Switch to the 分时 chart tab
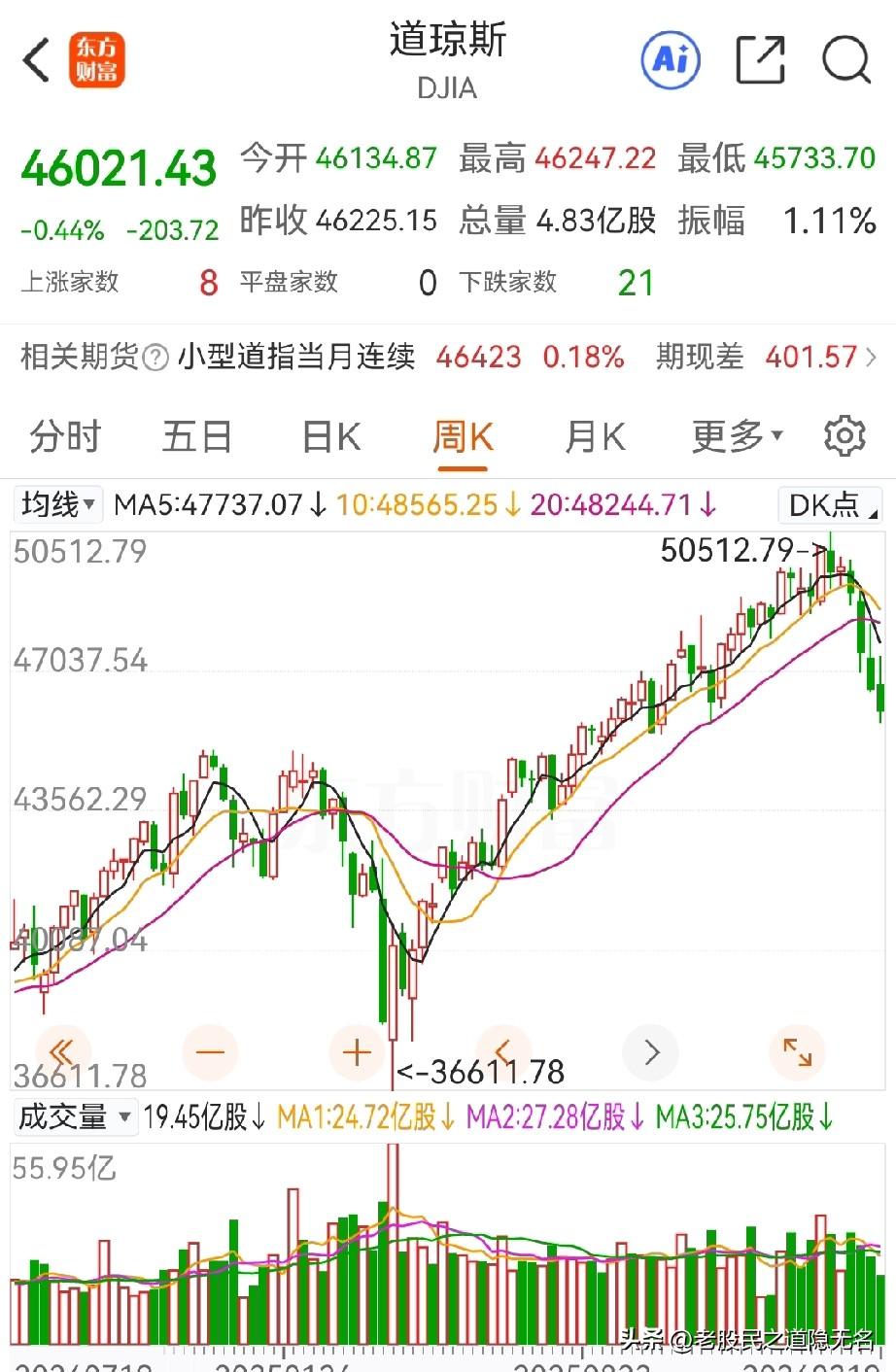Image resolution: width=896 pixels, height=1372 pixels. [64, 436]
